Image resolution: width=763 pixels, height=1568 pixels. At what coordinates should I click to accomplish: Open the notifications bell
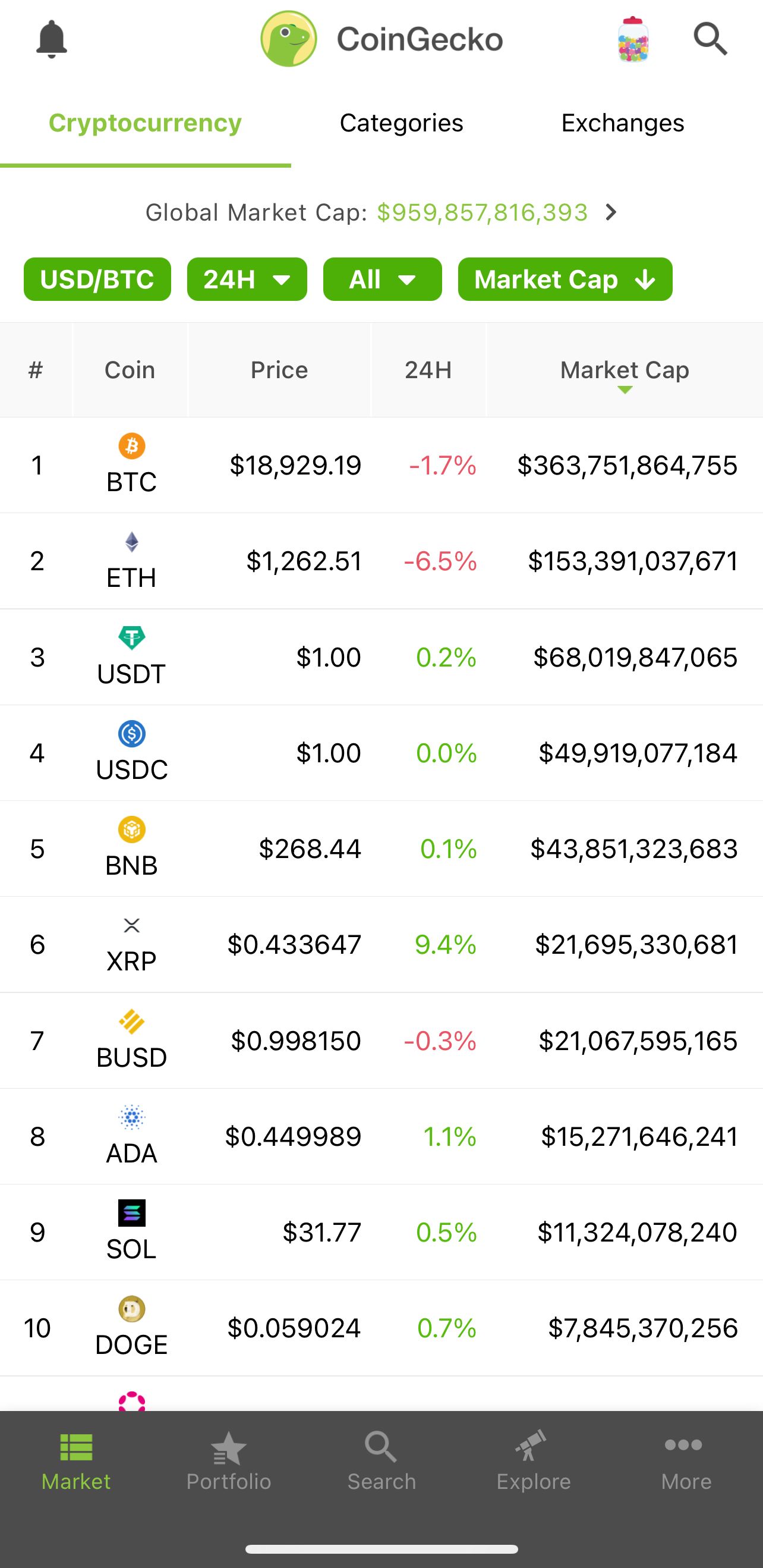click(x=52, y=40)
